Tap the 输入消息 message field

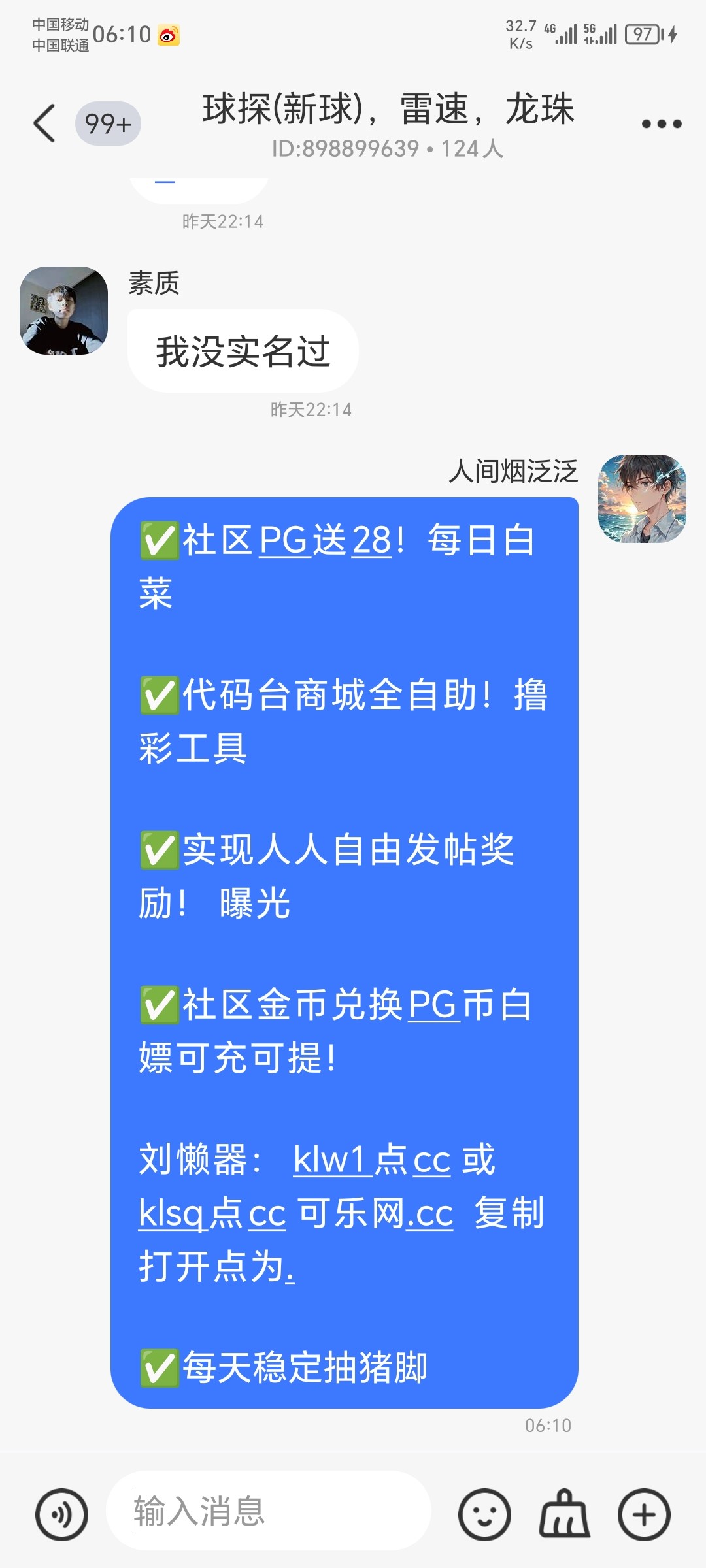point(268,1511)
